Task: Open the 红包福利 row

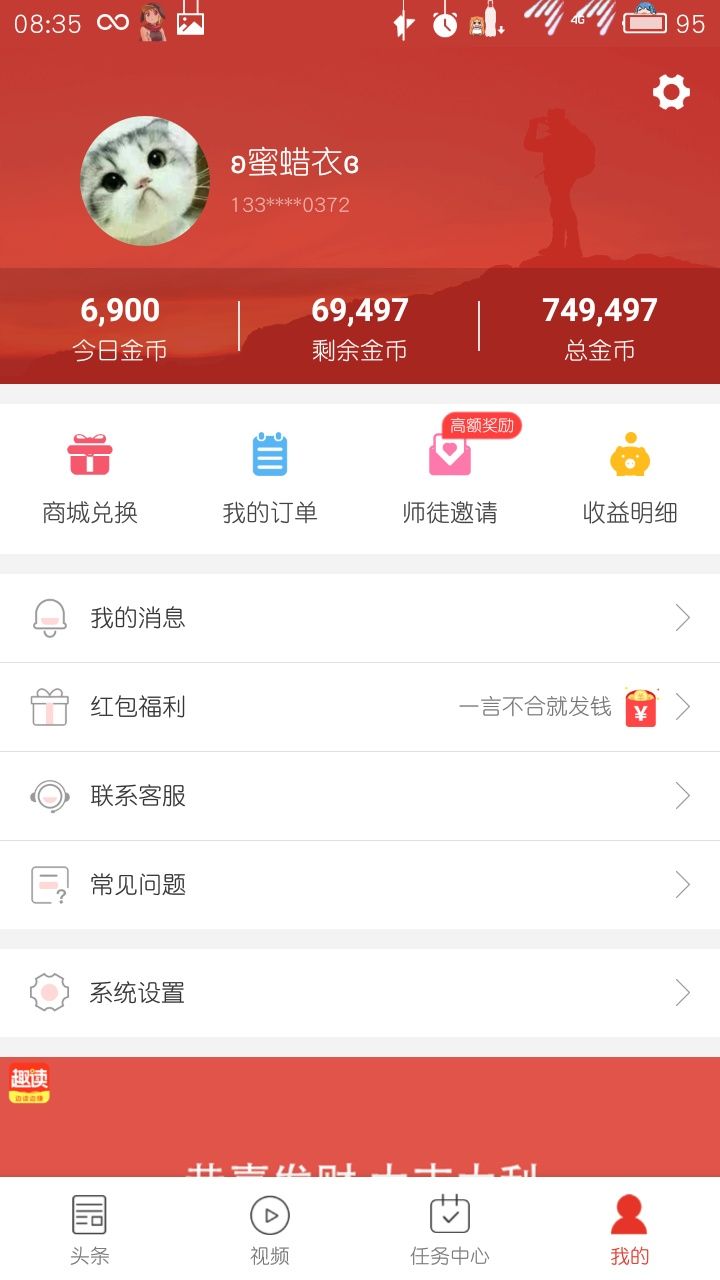Action: coord(360,707)
